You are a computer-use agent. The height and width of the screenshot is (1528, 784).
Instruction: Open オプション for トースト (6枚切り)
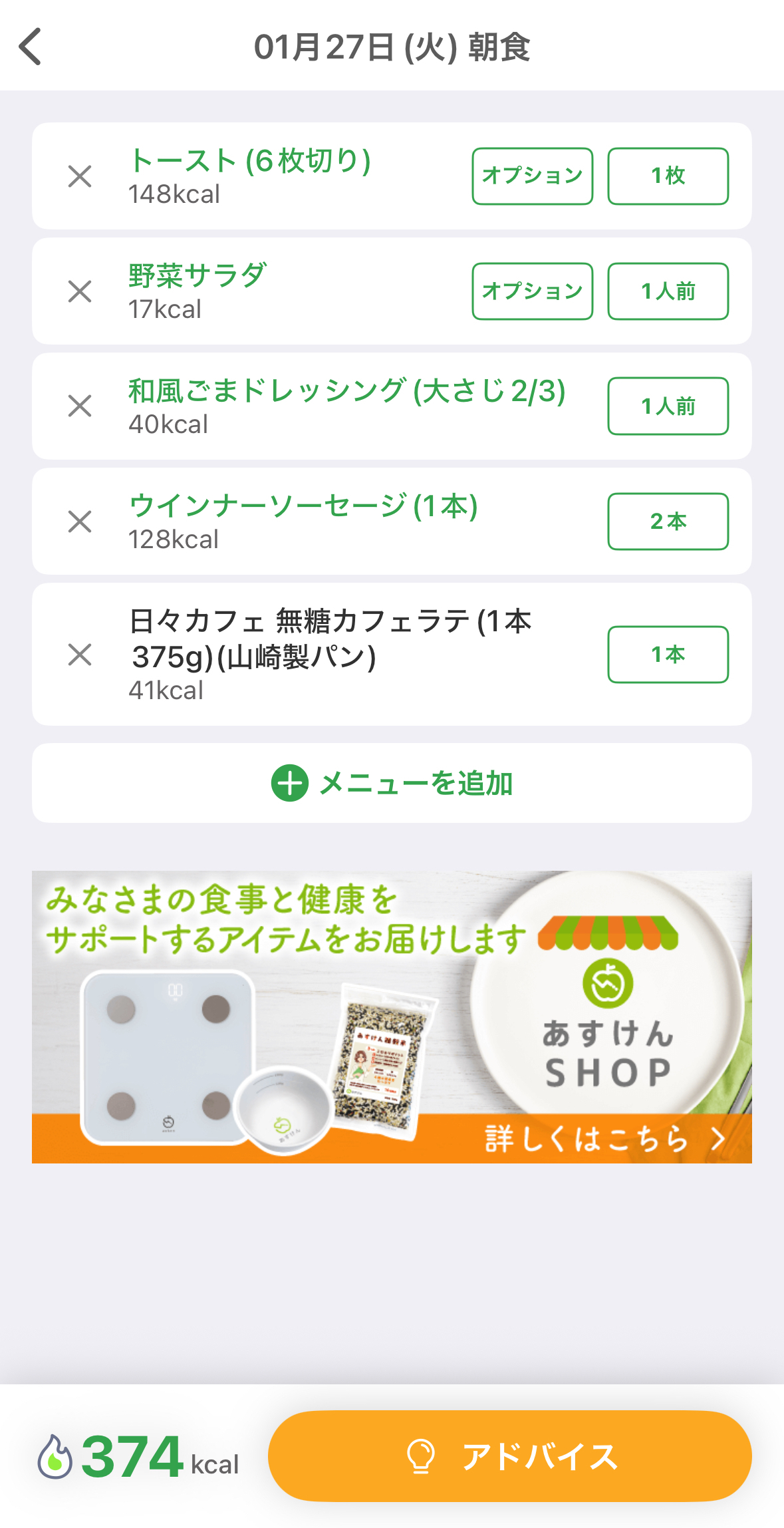click(532, 176)
